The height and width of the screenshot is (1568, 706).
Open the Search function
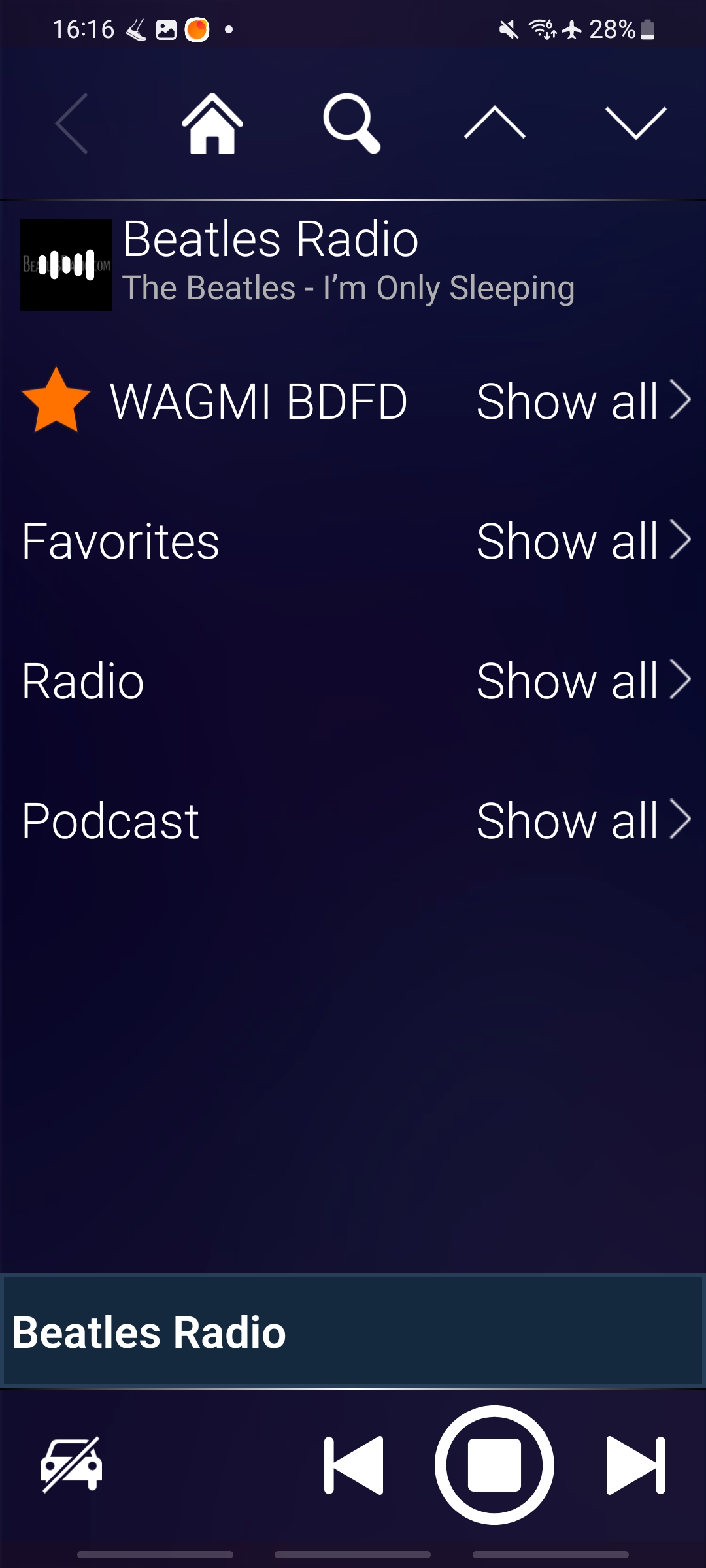(x=353, y=125)
